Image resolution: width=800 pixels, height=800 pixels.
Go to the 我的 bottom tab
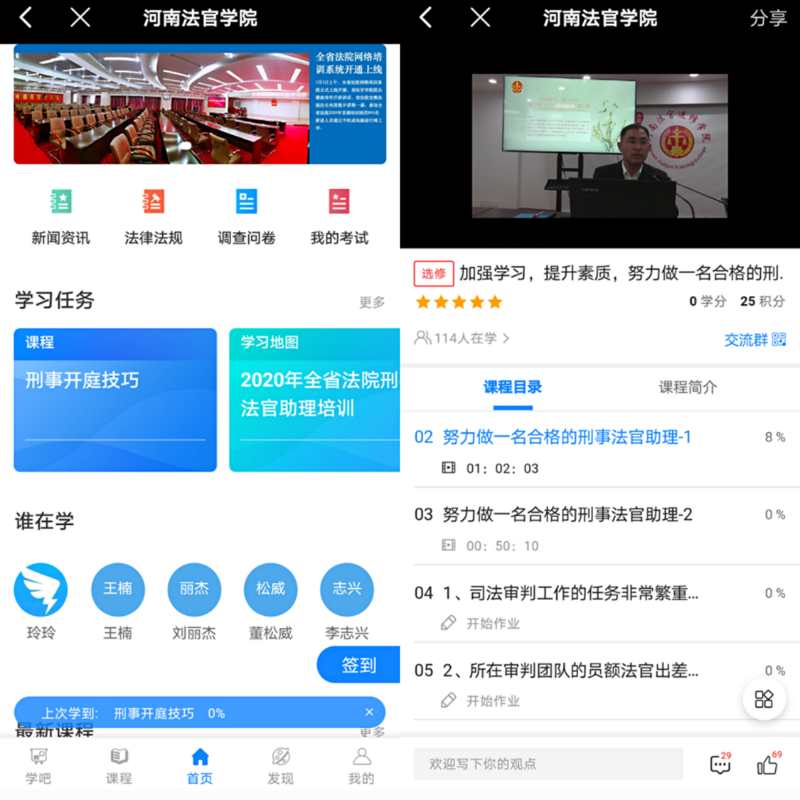pos(361,766)
